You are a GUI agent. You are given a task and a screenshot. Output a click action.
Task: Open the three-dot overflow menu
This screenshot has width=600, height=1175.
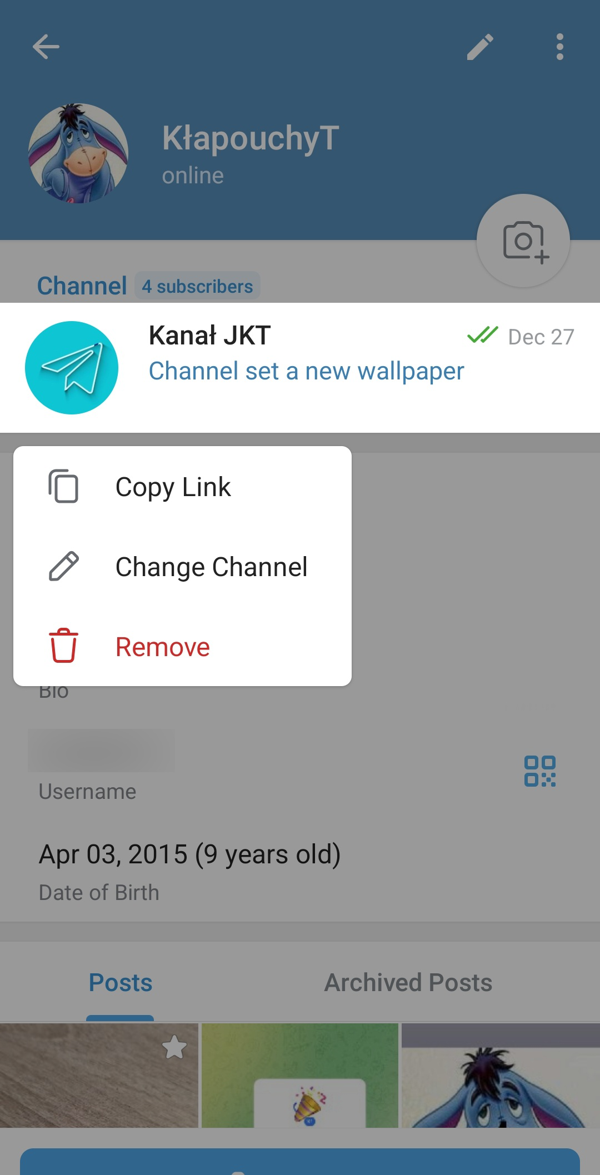(x=559, y=47)
